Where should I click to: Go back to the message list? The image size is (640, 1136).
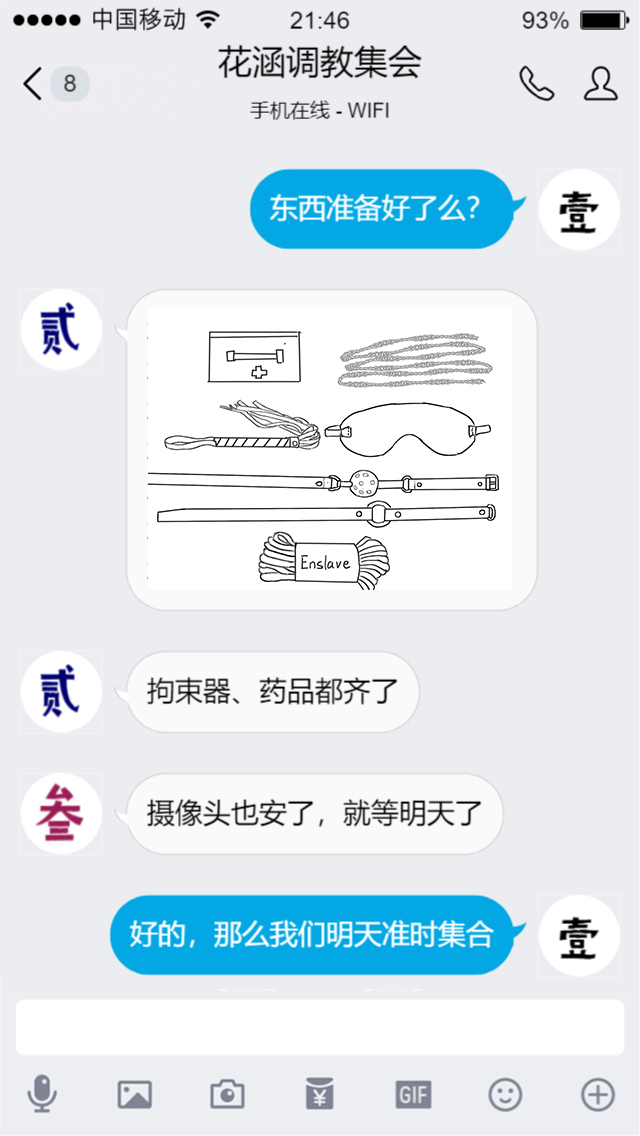[35, 84]
